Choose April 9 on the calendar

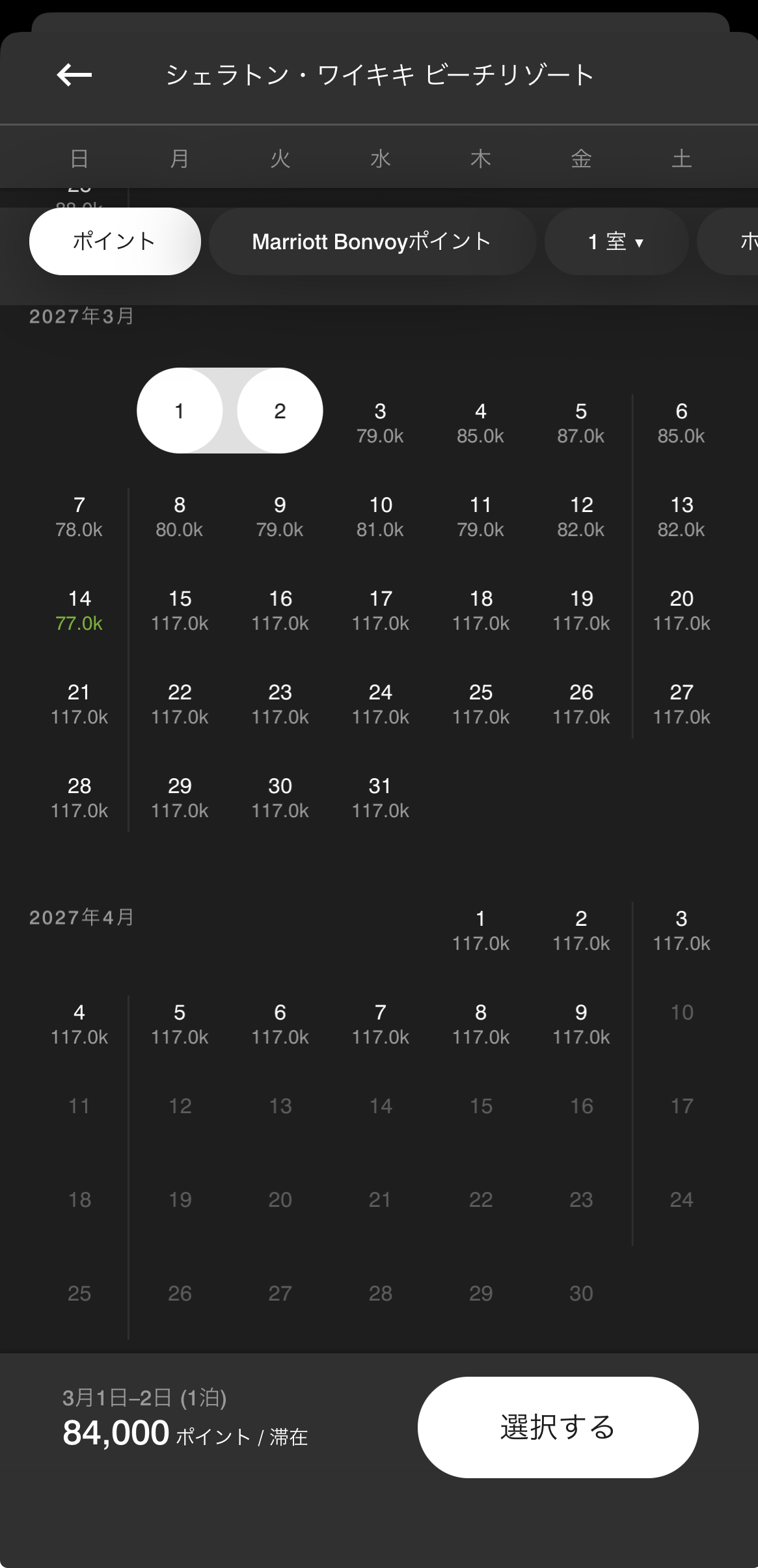[x=581, y=1023]
